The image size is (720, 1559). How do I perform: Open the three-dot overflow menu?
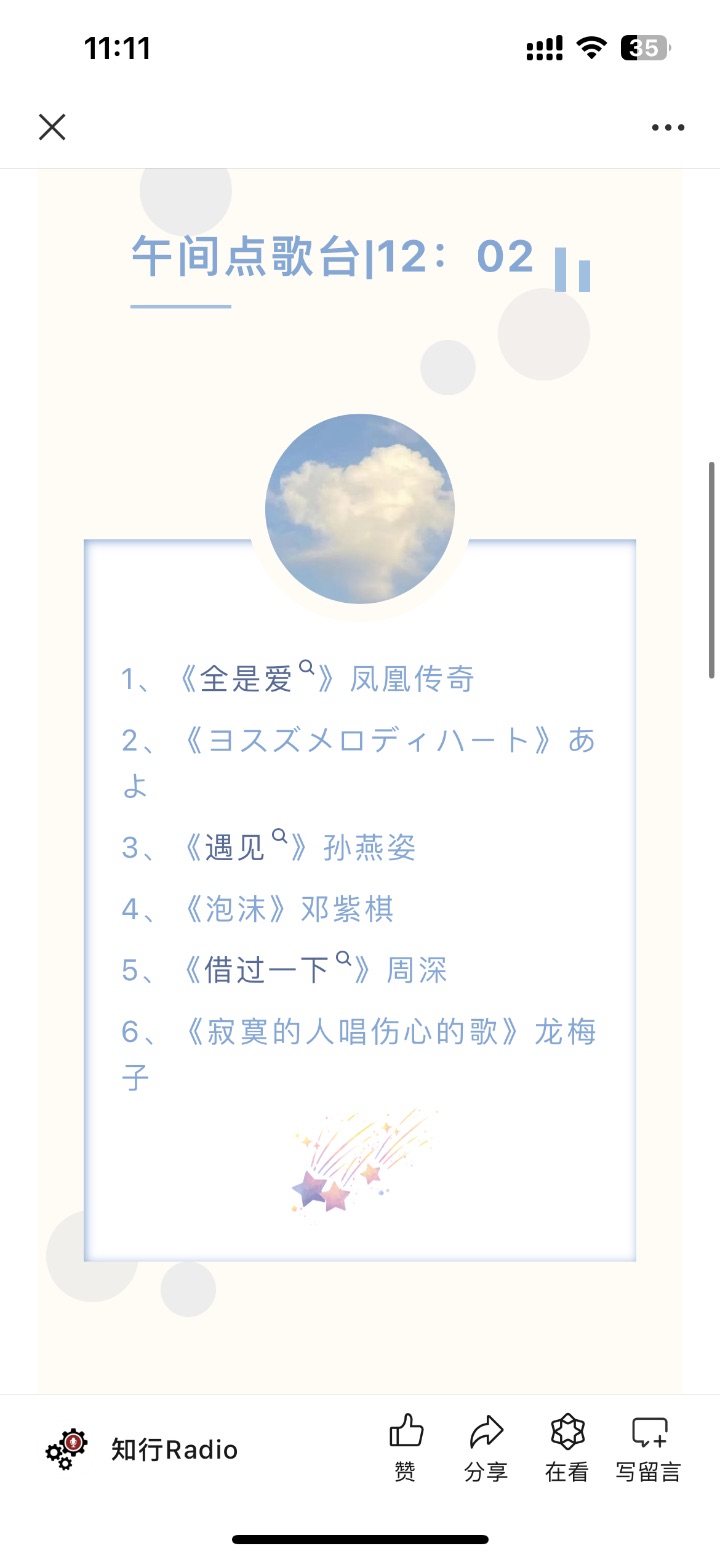(x=667, y=127)
